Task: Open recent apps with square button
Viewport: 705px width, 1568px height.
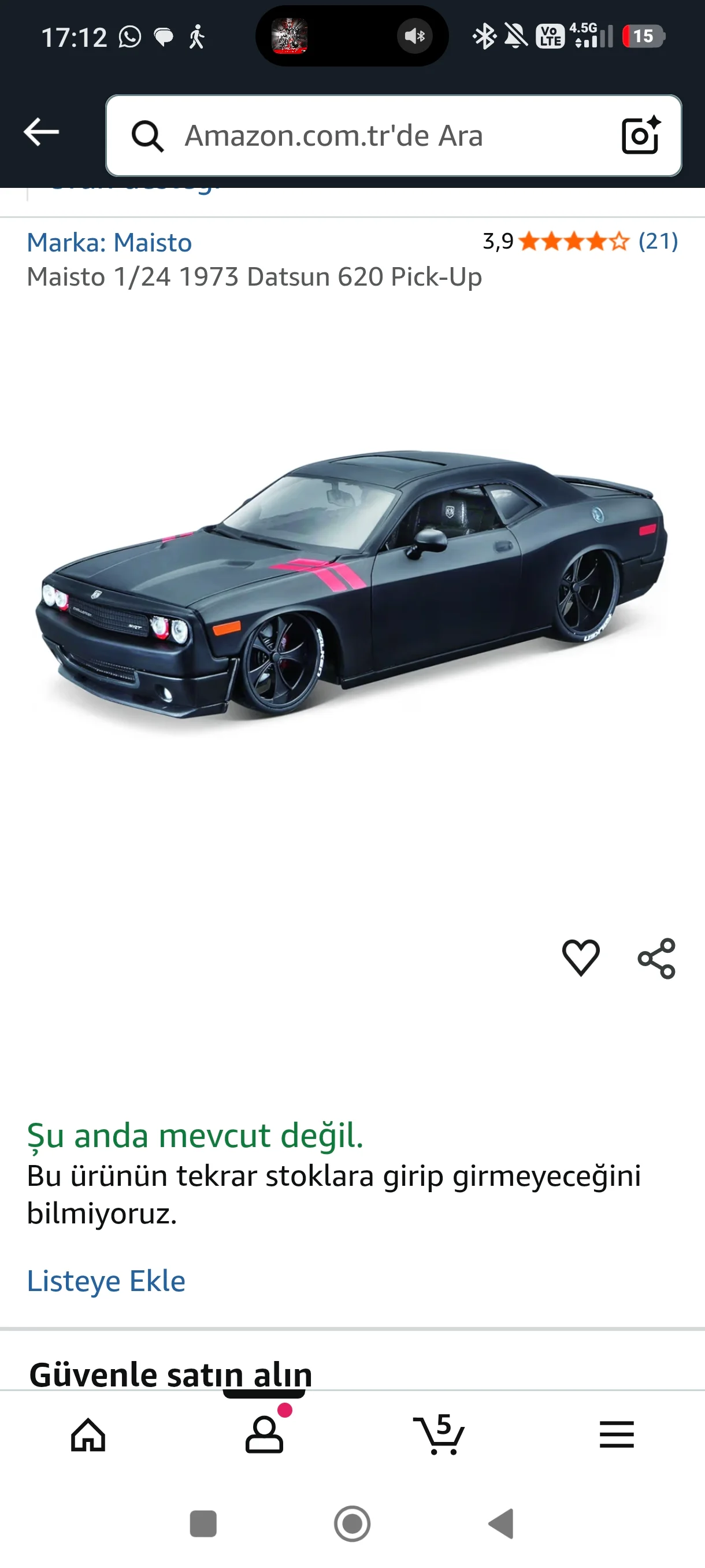Action: (203, 1524)
